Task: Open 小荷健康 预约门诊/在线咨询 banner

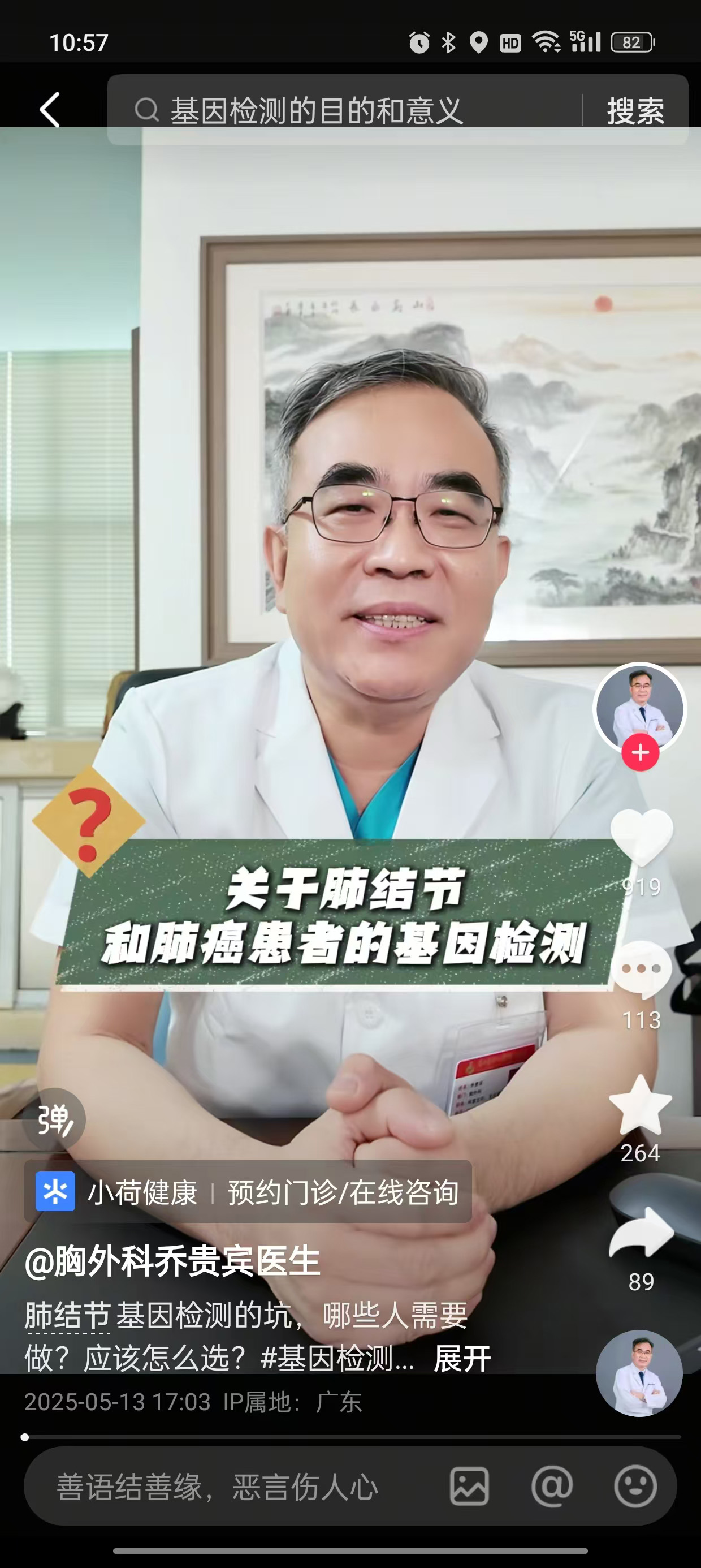Action: click(x=248, y=1192)
